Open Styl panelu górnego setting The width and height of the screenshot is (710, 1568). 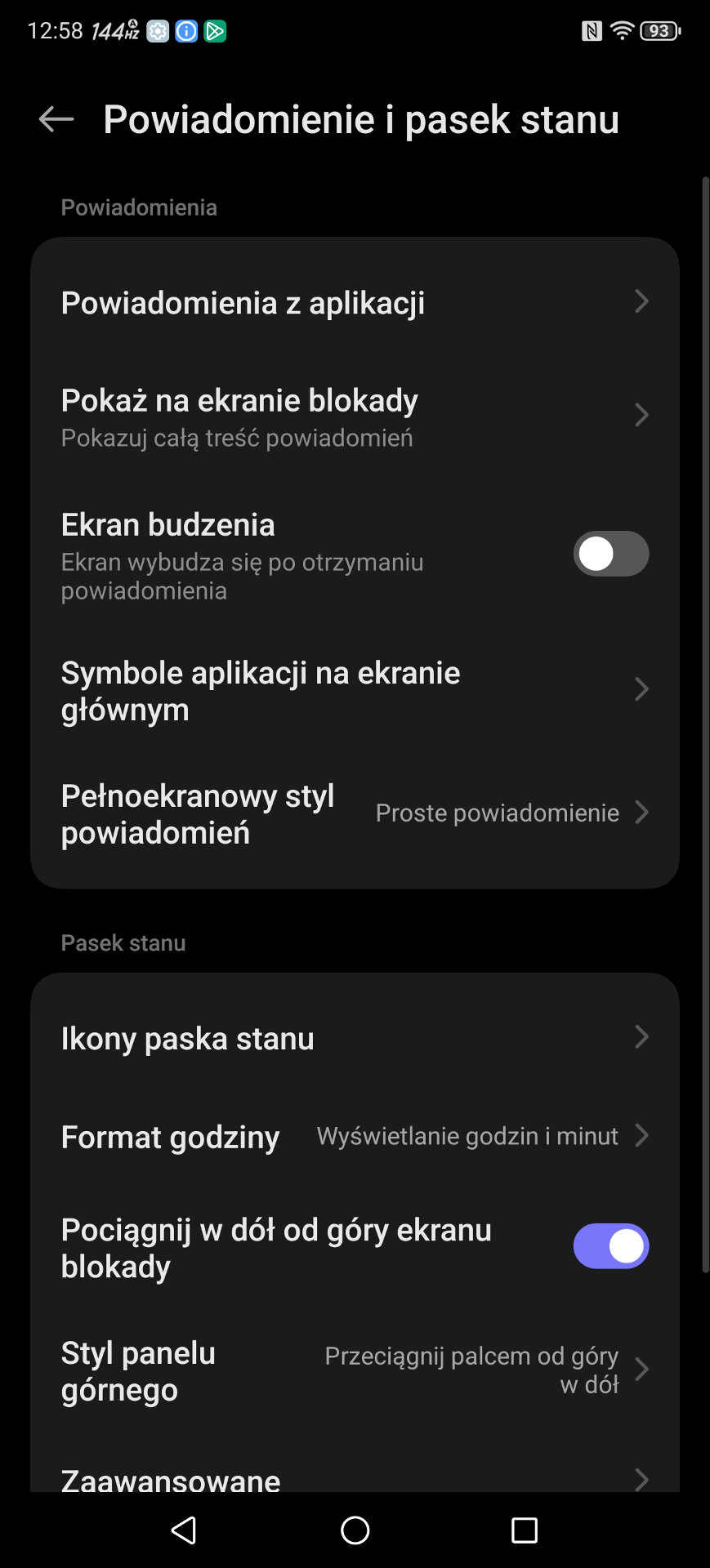(x=355, y=1371)
